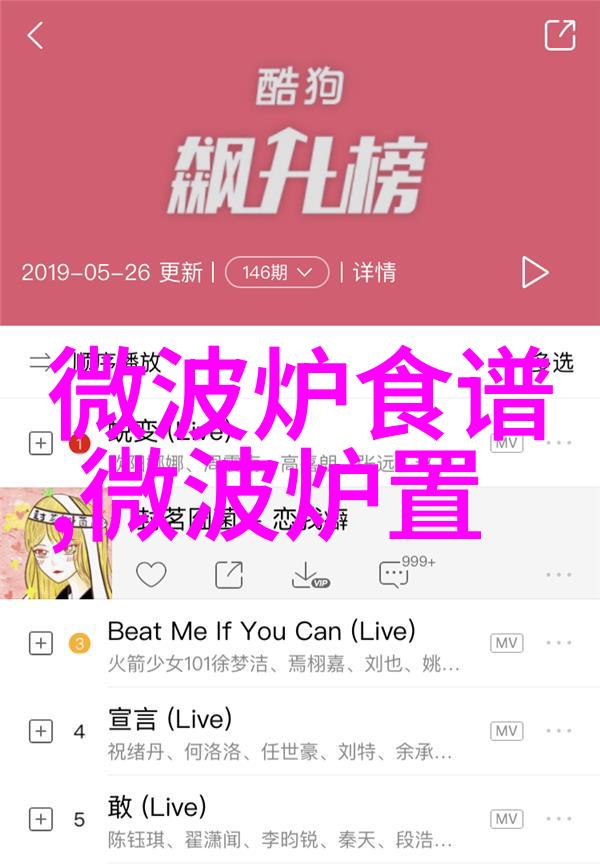600x864 pixels.
Task: Like the expanded song with the heart icon
Action: click(x=151, y=574)
